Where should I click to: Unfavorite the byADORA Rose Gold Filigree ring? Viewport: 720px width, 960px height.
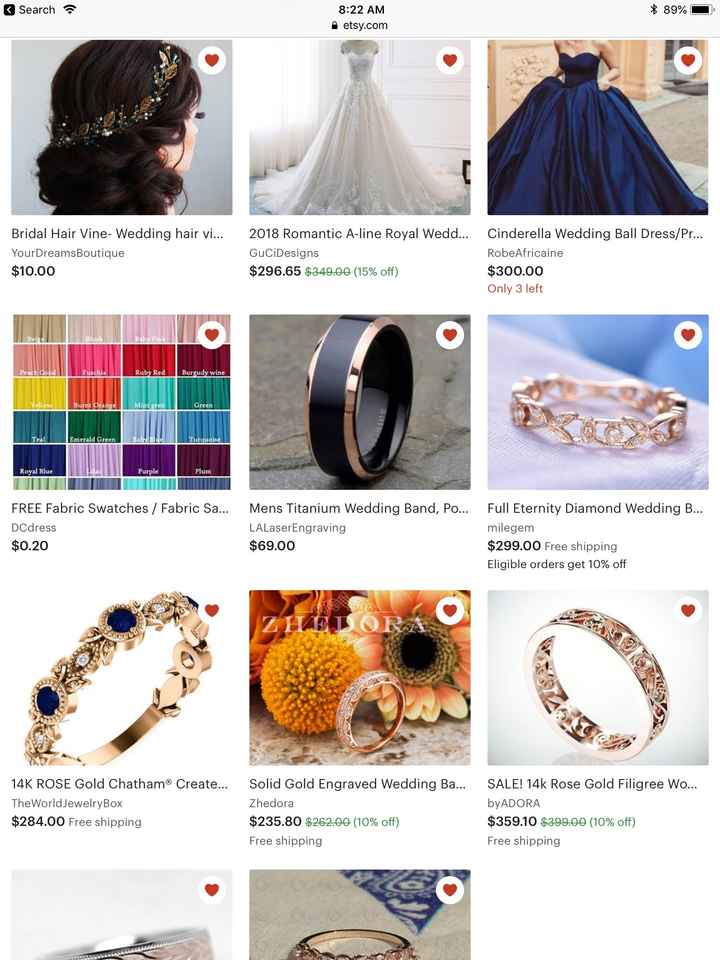pyautogui.click(x=688, y=610)
